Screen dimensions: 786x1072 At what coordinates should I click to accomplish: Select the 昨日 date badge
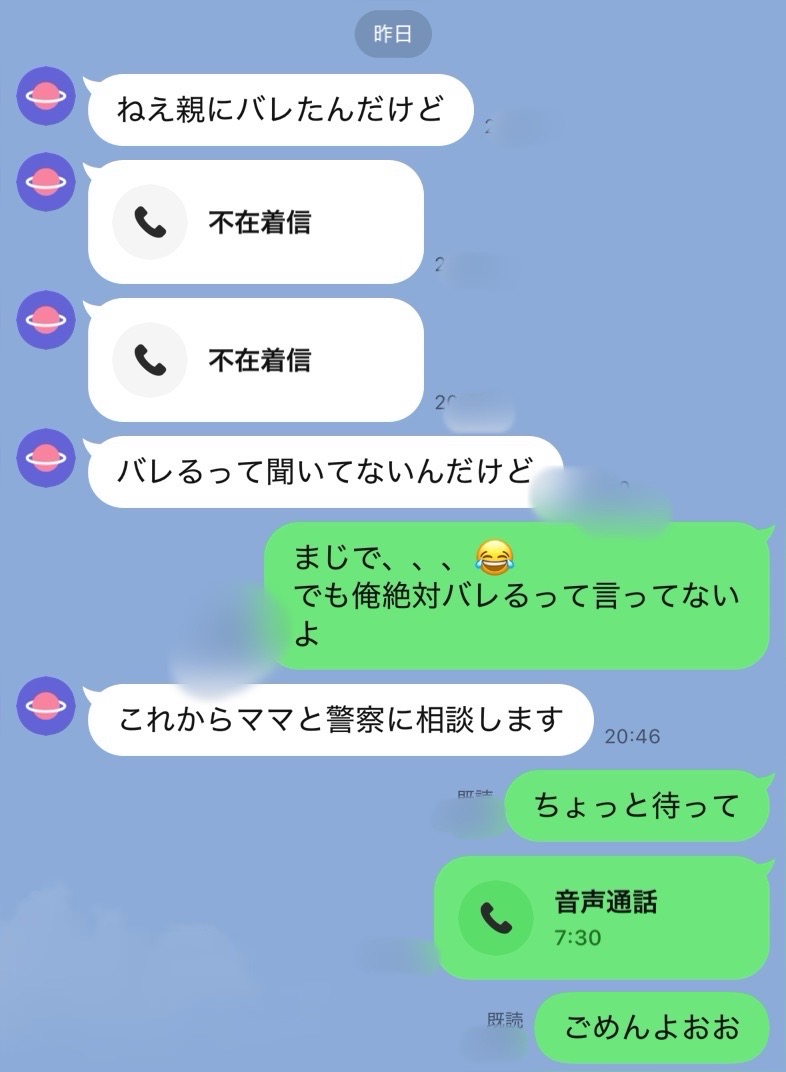coord(394,33)
